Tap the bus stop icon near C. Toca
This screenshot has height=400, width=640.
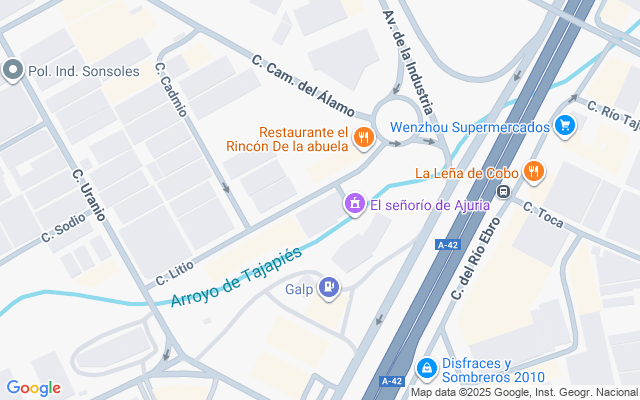(x=504, y=191)
